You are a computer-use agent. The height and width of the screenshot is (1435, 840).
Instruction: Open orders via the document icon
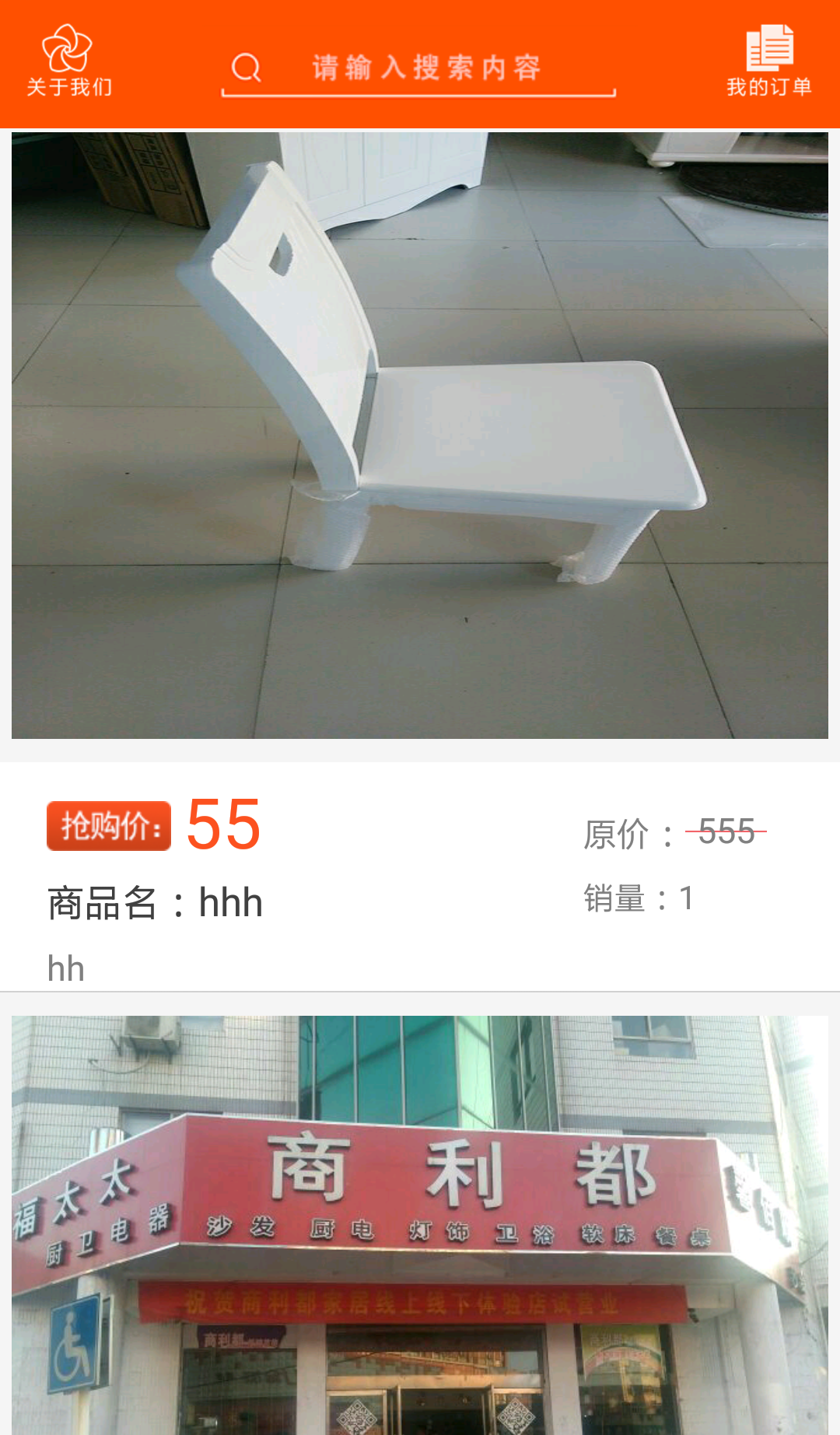[x=769, y=48]
